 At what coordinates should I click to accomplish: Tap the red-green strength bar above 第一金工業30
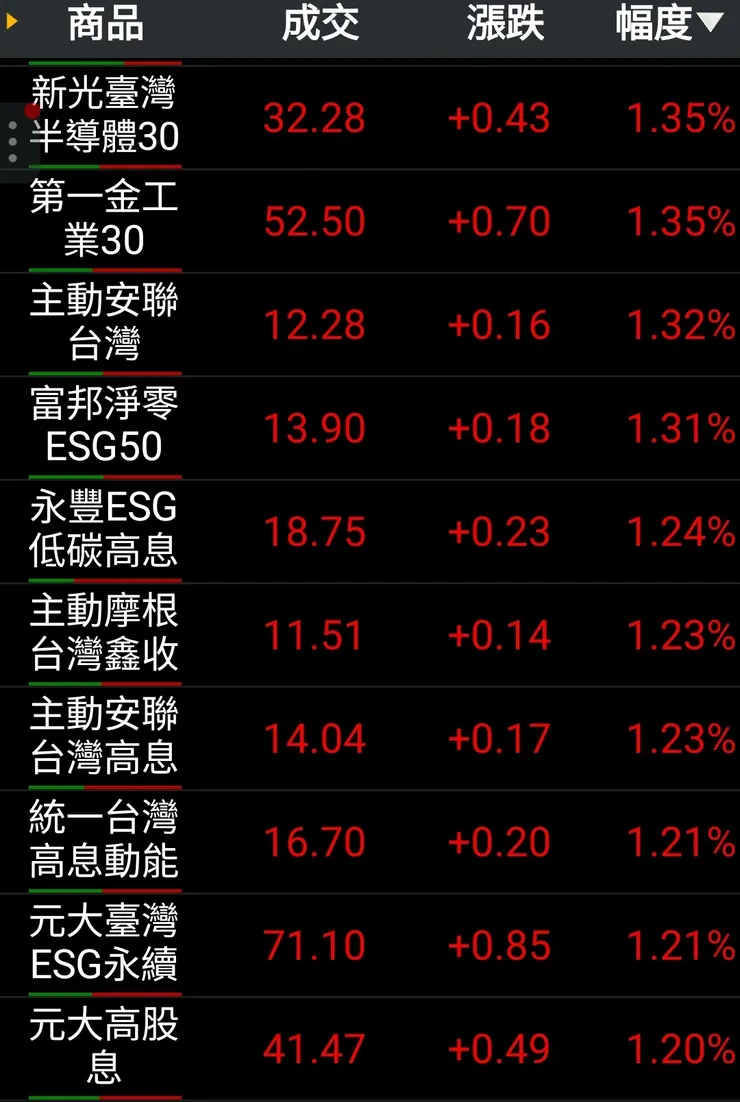click(104, 164)
